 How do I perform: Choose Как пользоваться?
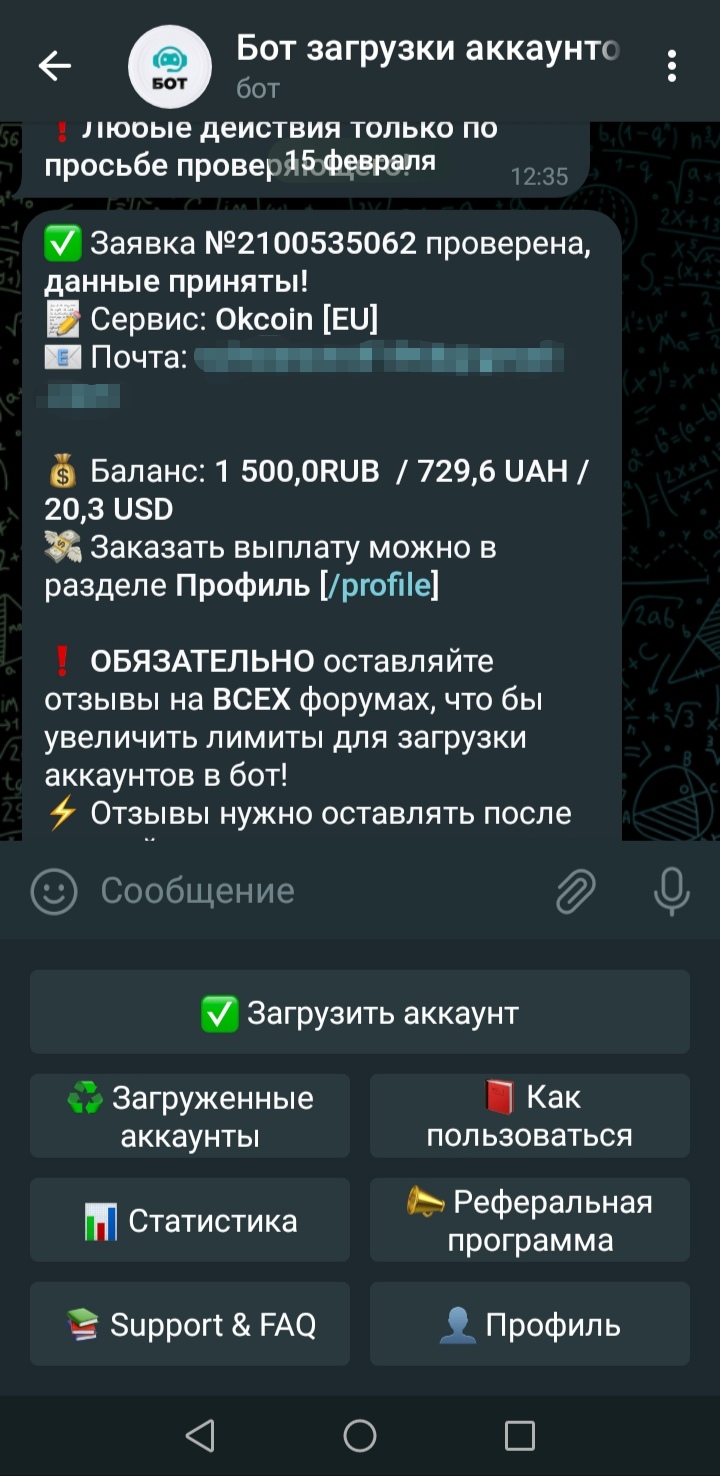[530, 1116]
